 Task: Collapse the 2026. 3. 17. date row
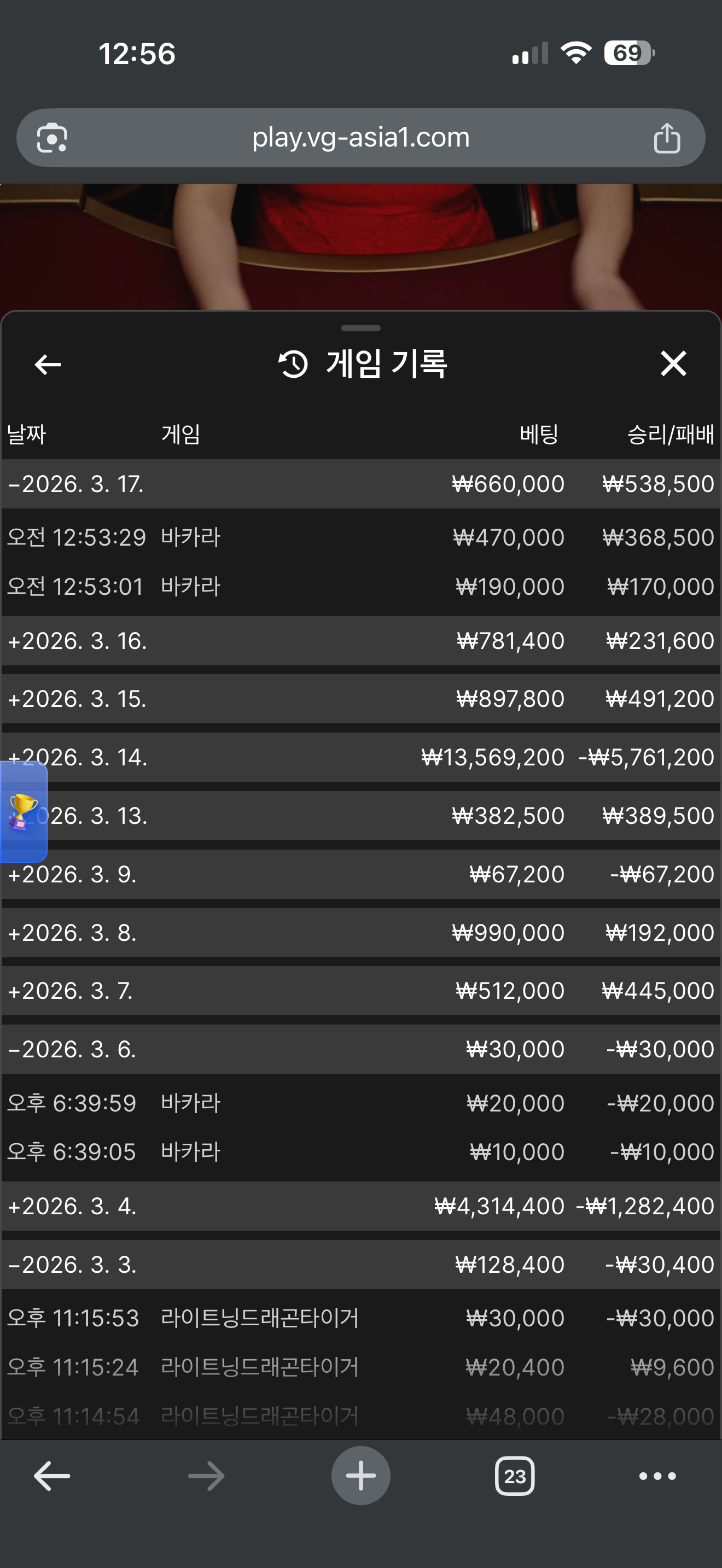[76, 484]
